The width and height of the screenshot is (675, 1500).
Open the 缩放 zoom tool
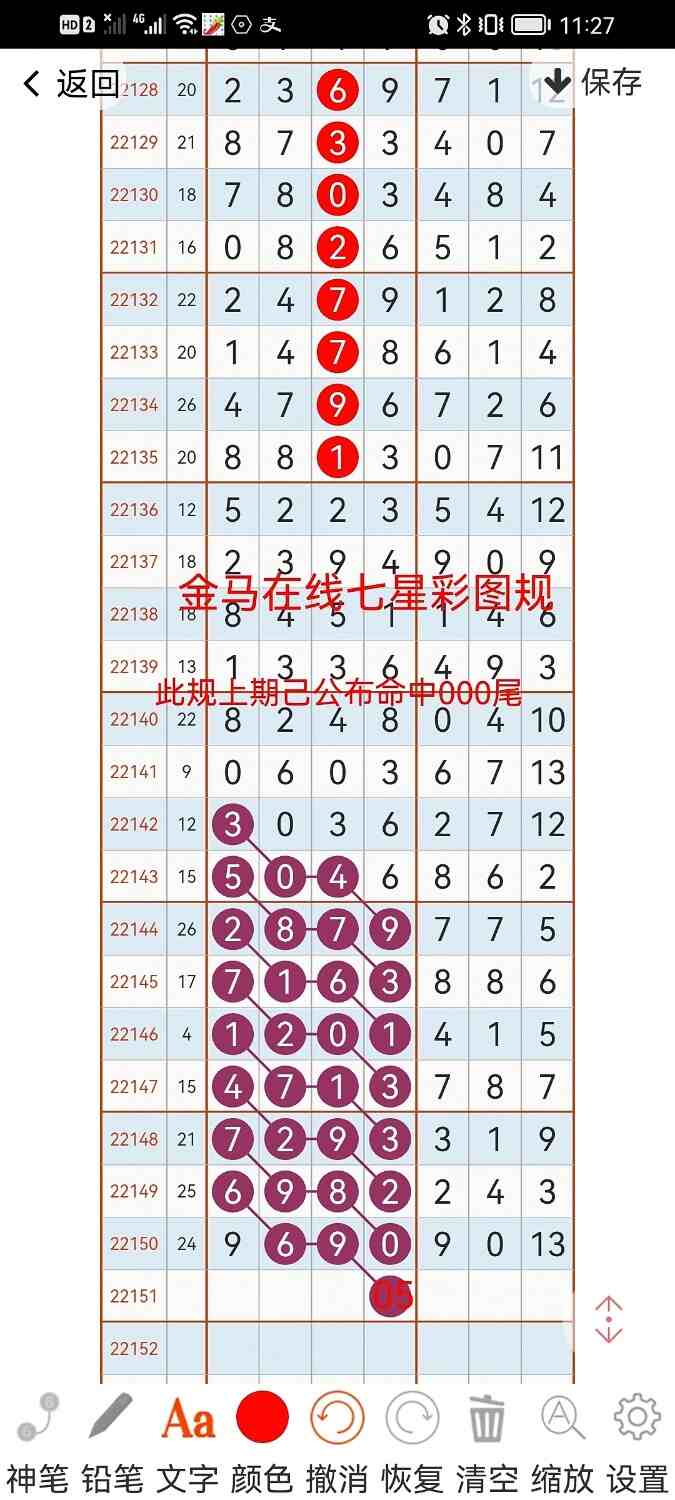point(562,1438)
